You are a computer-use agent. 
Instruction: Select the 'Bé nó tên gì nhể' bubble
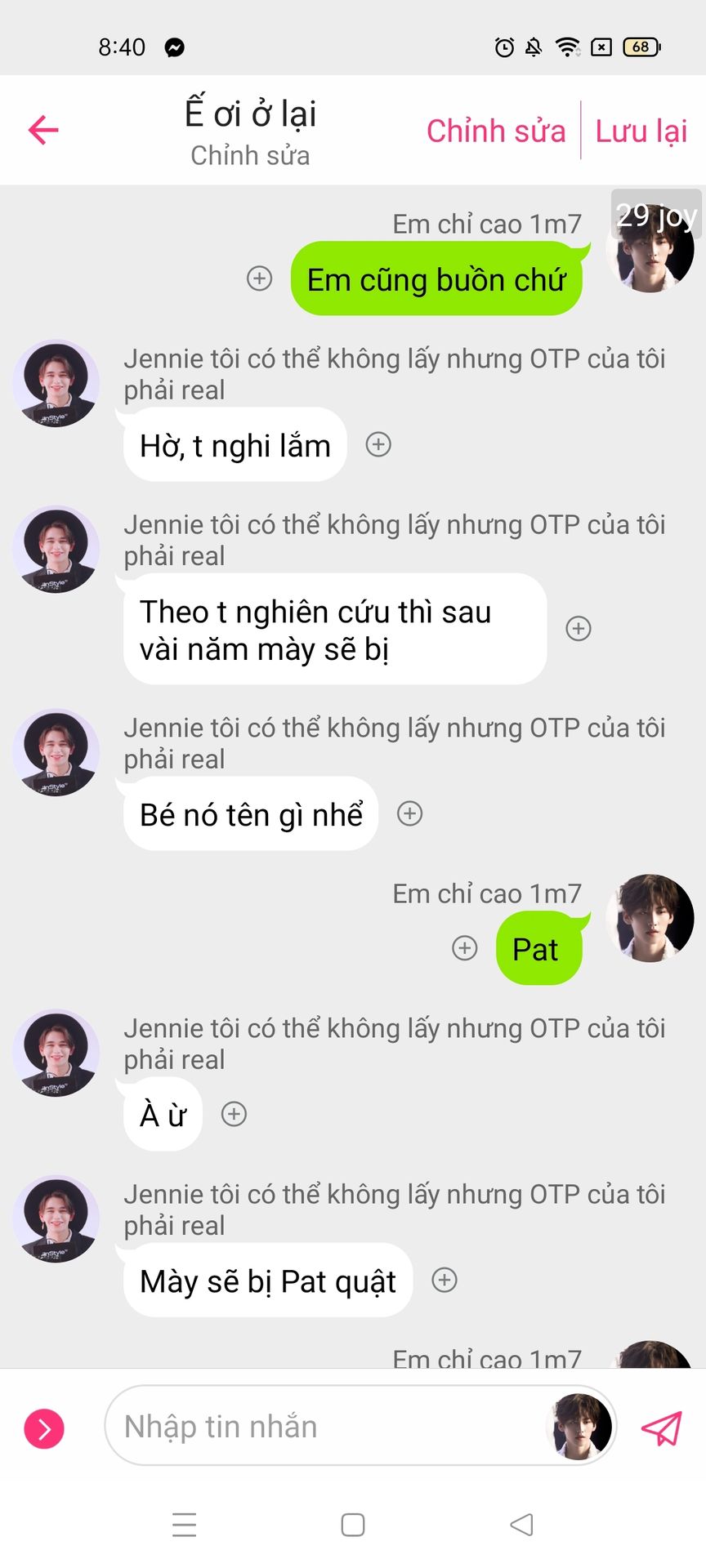[x=251, y=814]
